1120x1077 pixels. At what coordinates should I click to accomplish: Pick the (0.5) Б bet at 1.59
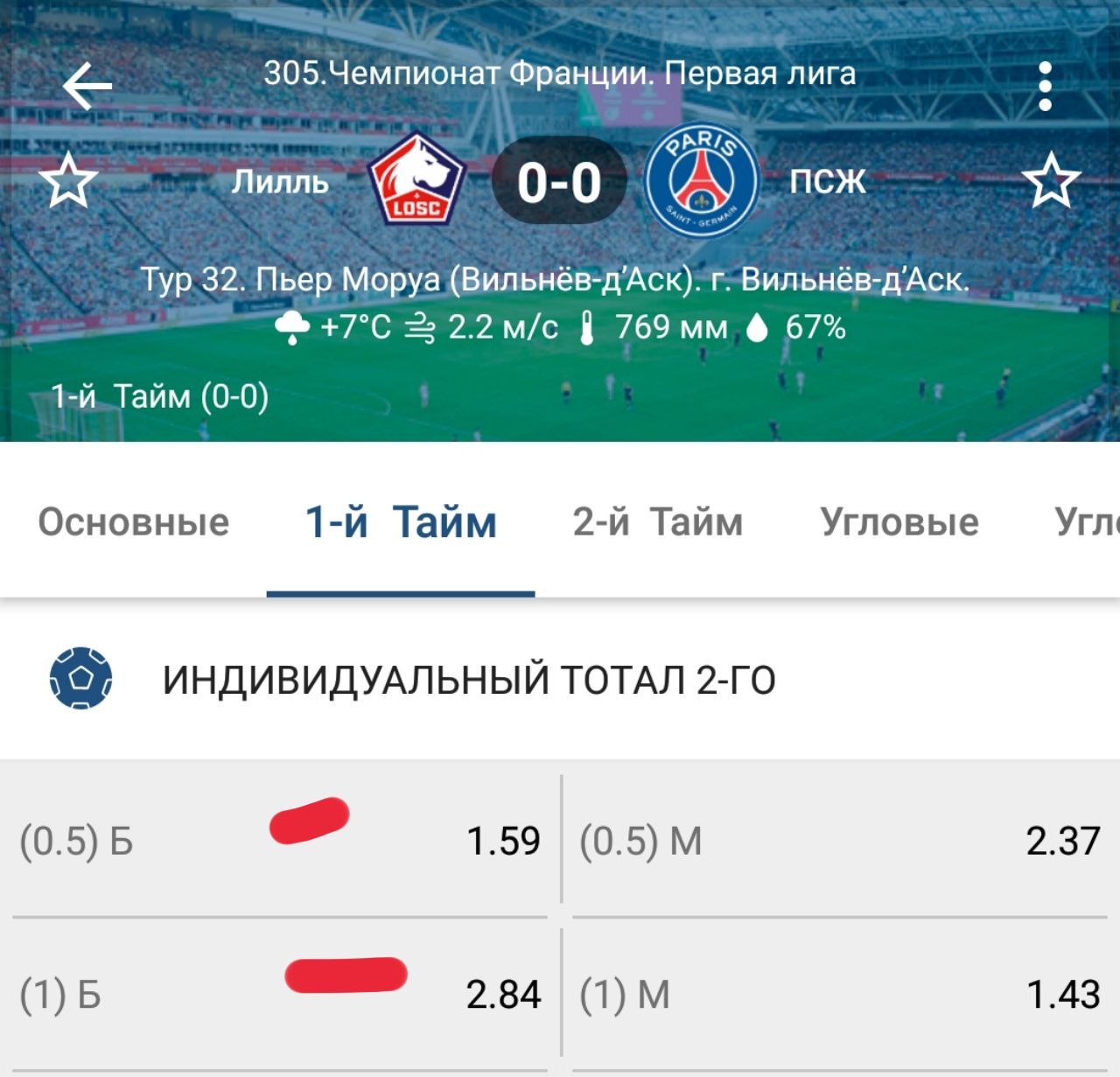click(280, 841)
